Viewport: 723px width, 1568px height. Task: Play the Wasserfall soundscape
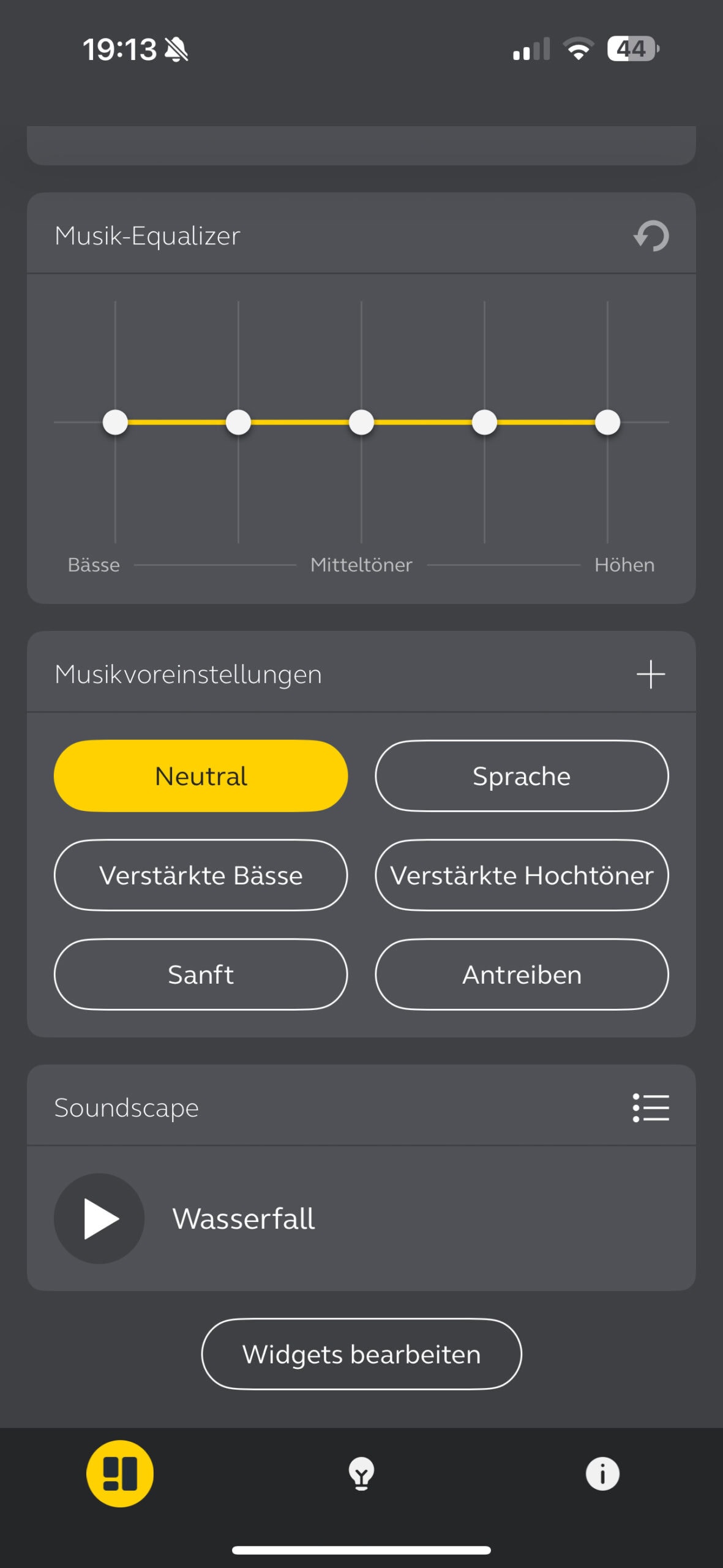pyautogui.click(x=99, y=1218)
